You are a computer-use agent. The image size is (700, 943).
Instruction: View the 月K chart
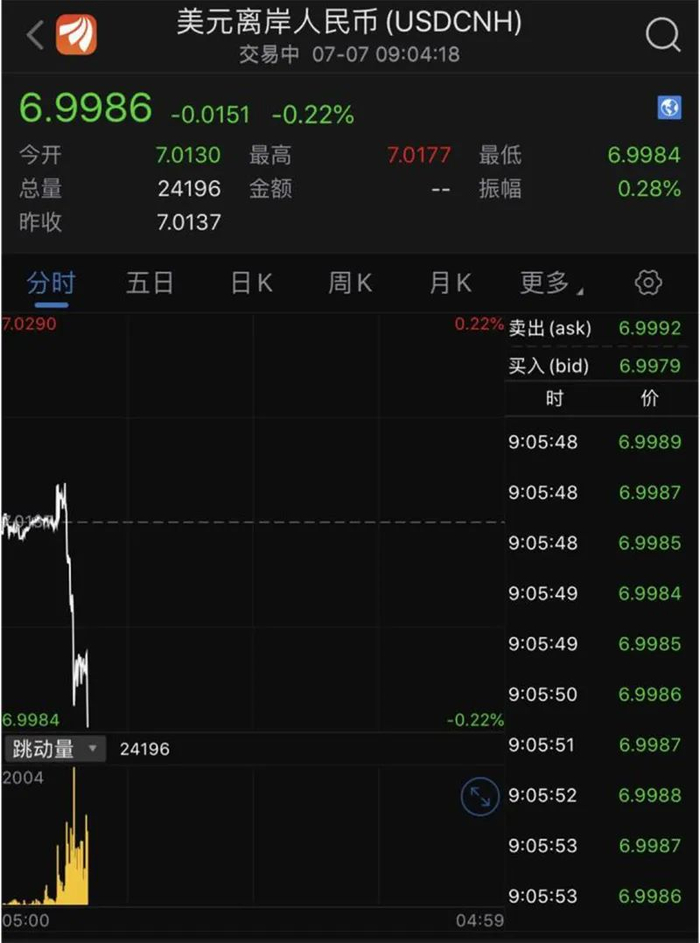point(450,284)
